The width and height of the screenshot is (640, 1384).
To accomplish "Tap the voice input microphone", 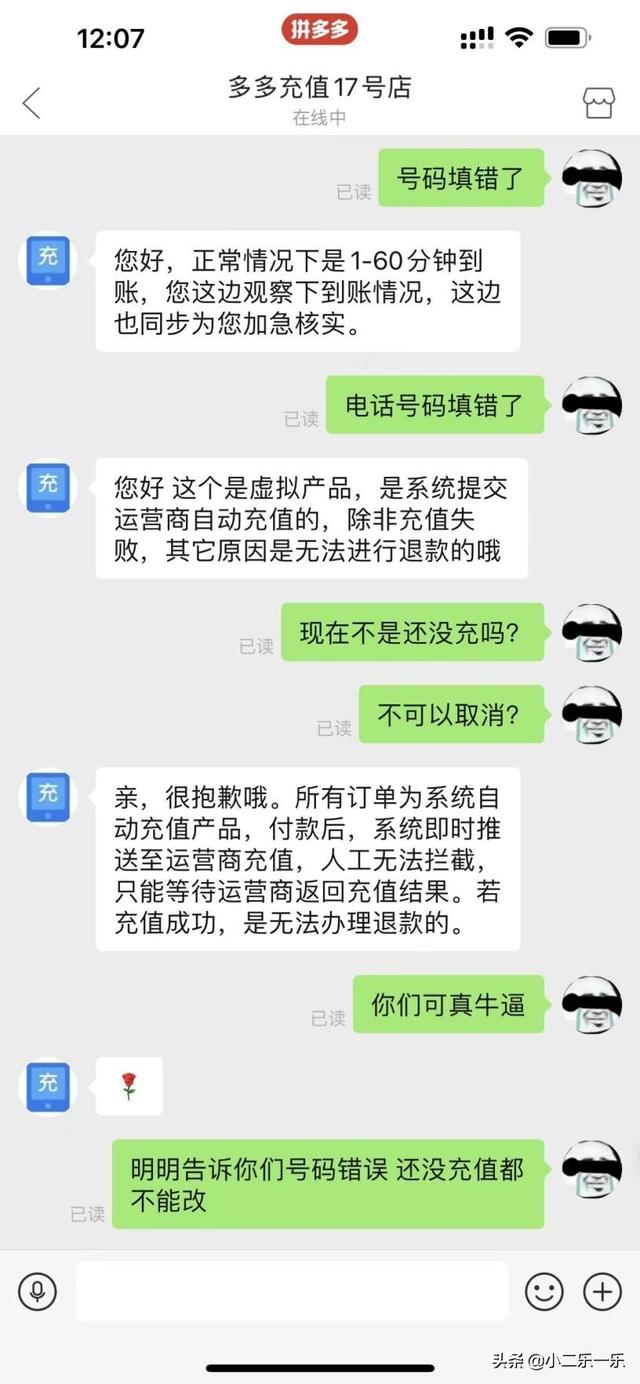I will (37, 1291).
